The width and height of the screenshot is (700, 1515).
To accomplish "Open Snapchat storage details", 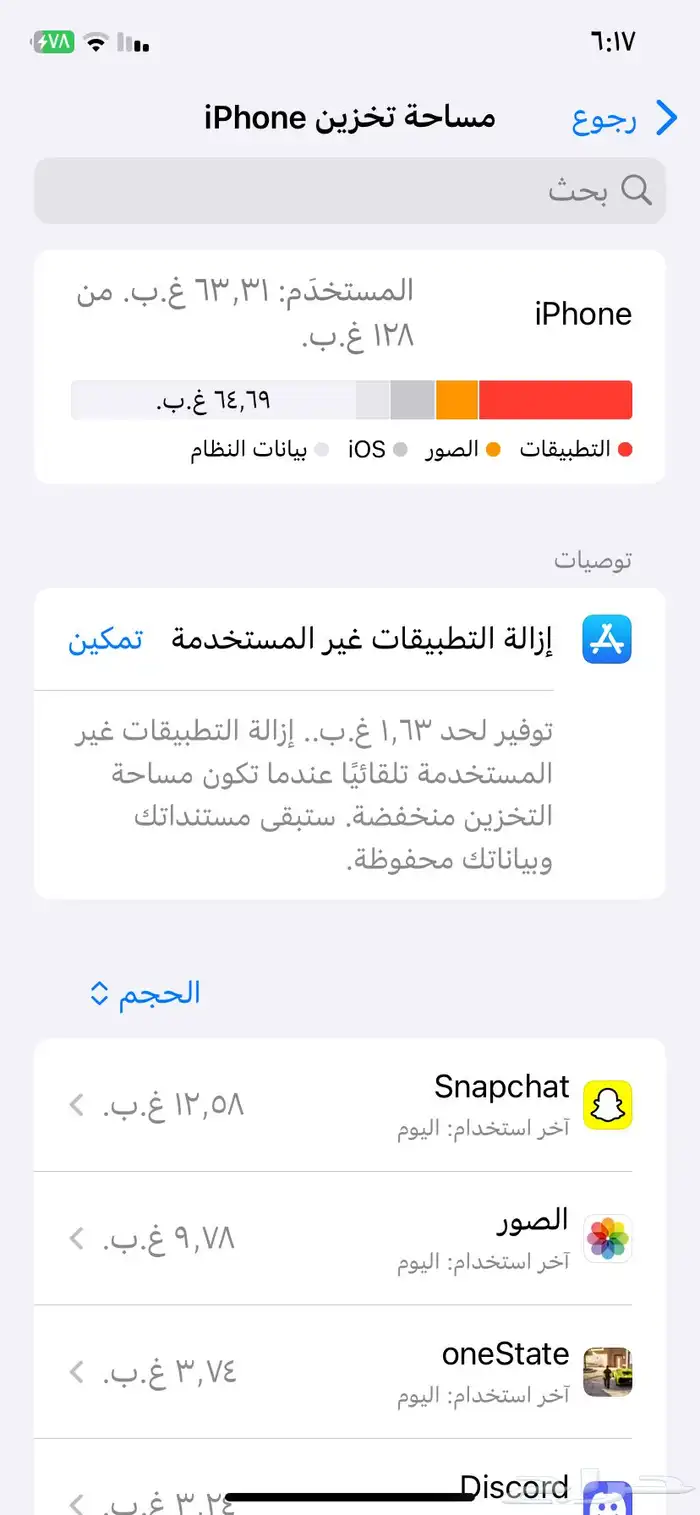I will (x=350, y=1104).
